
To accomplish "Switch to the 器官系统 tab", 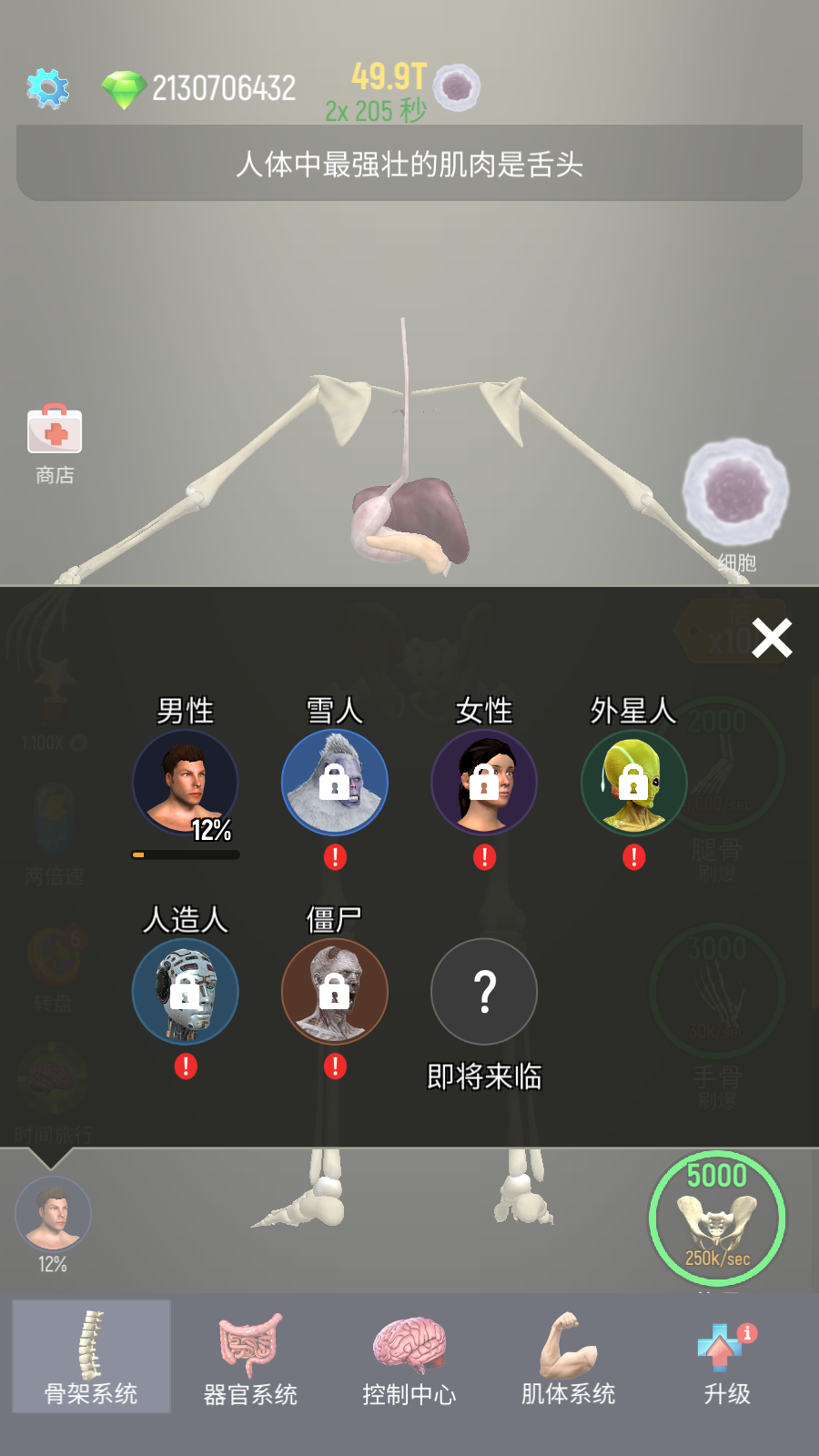I will [x=250, y=1357].
